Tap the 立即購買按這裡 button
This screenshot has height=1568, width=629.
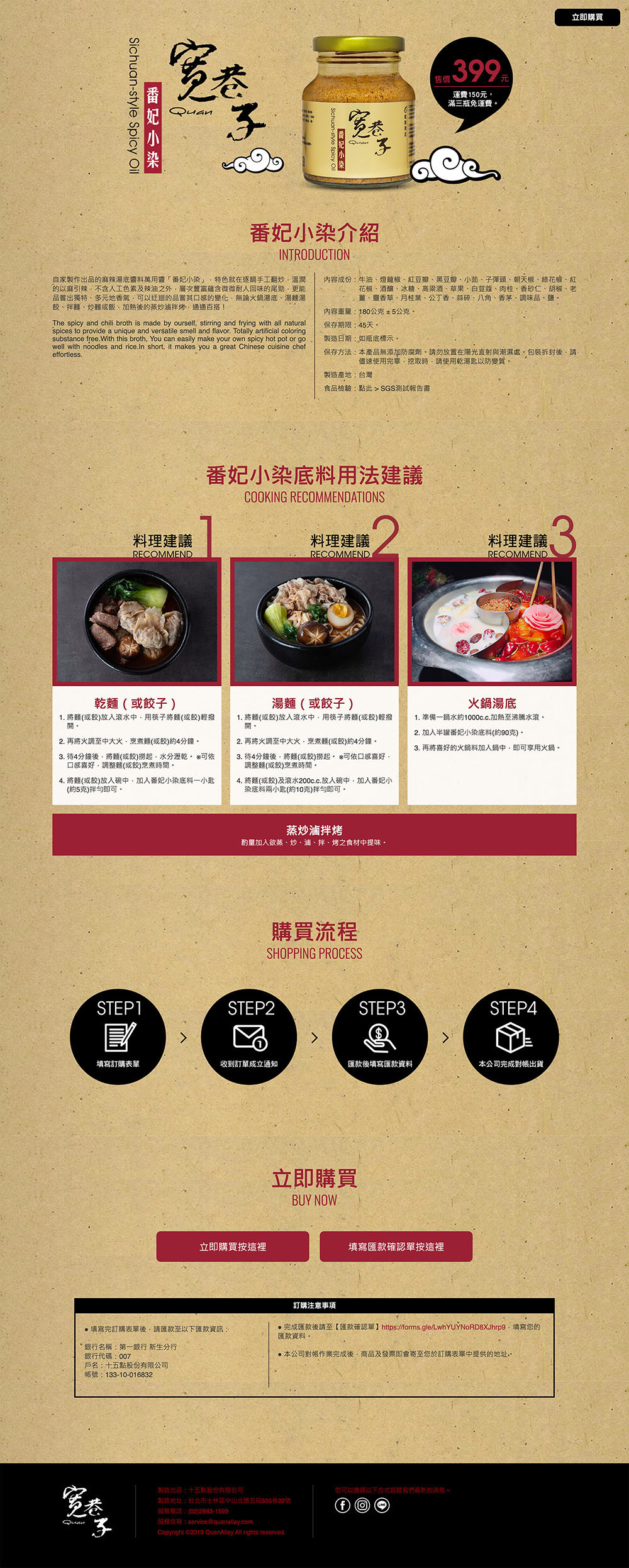click(x=233, y=1246)
